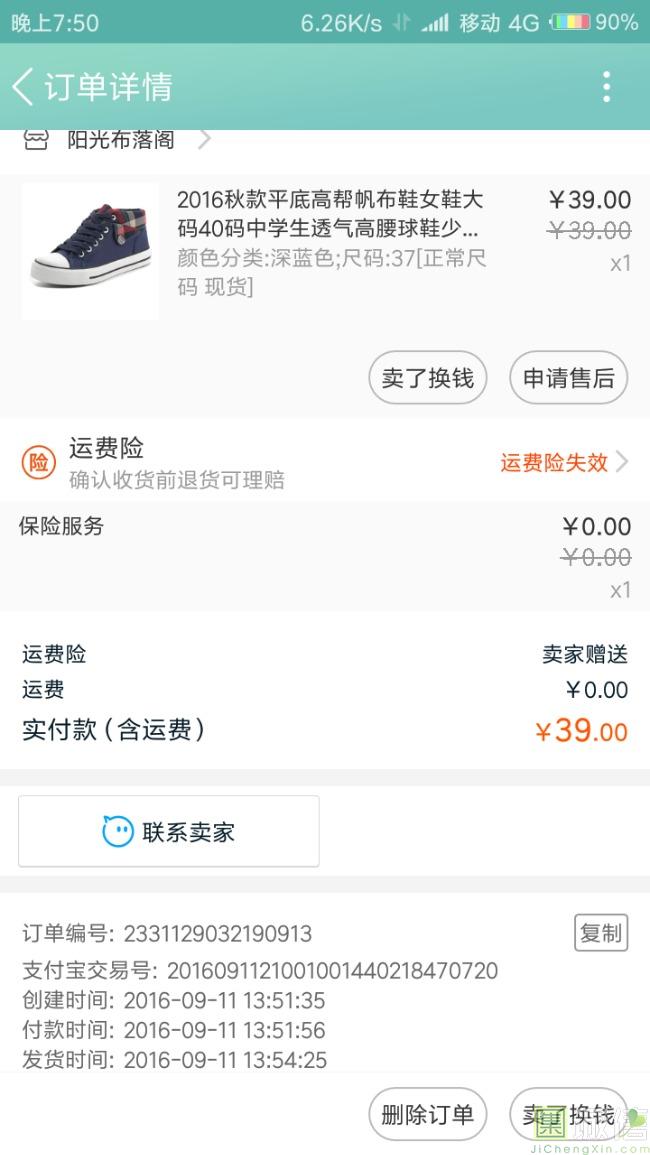Contact the seller via 联系卖家
The width and height of the screenshot is (650, 1155).
coord(169,831)
